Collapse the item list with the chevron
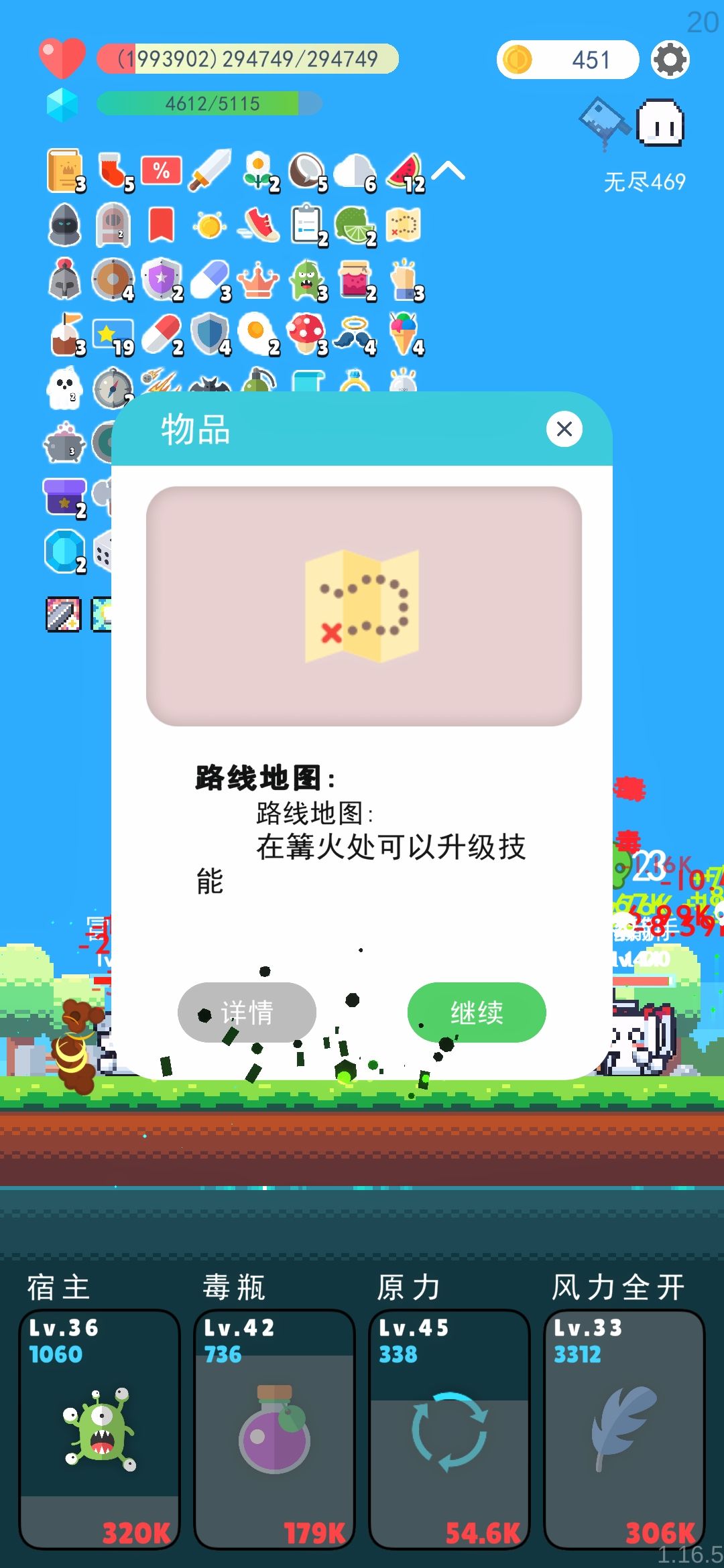Viewport: 724px width, 1568px height. 448,172
